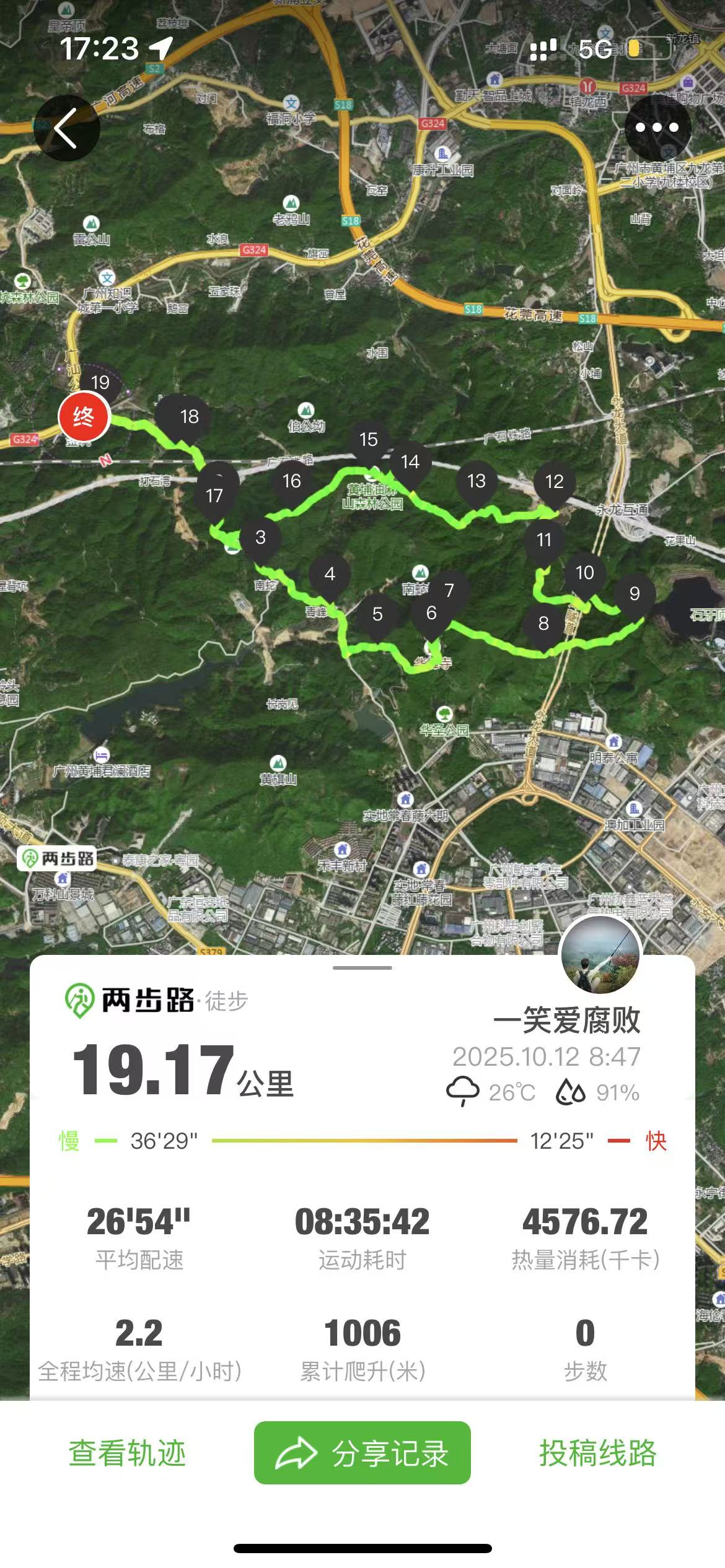This screenshot has width=725, height=1568.
Task: Select kilometer marker 3 on the route
Action: click(x=260, y=538)
